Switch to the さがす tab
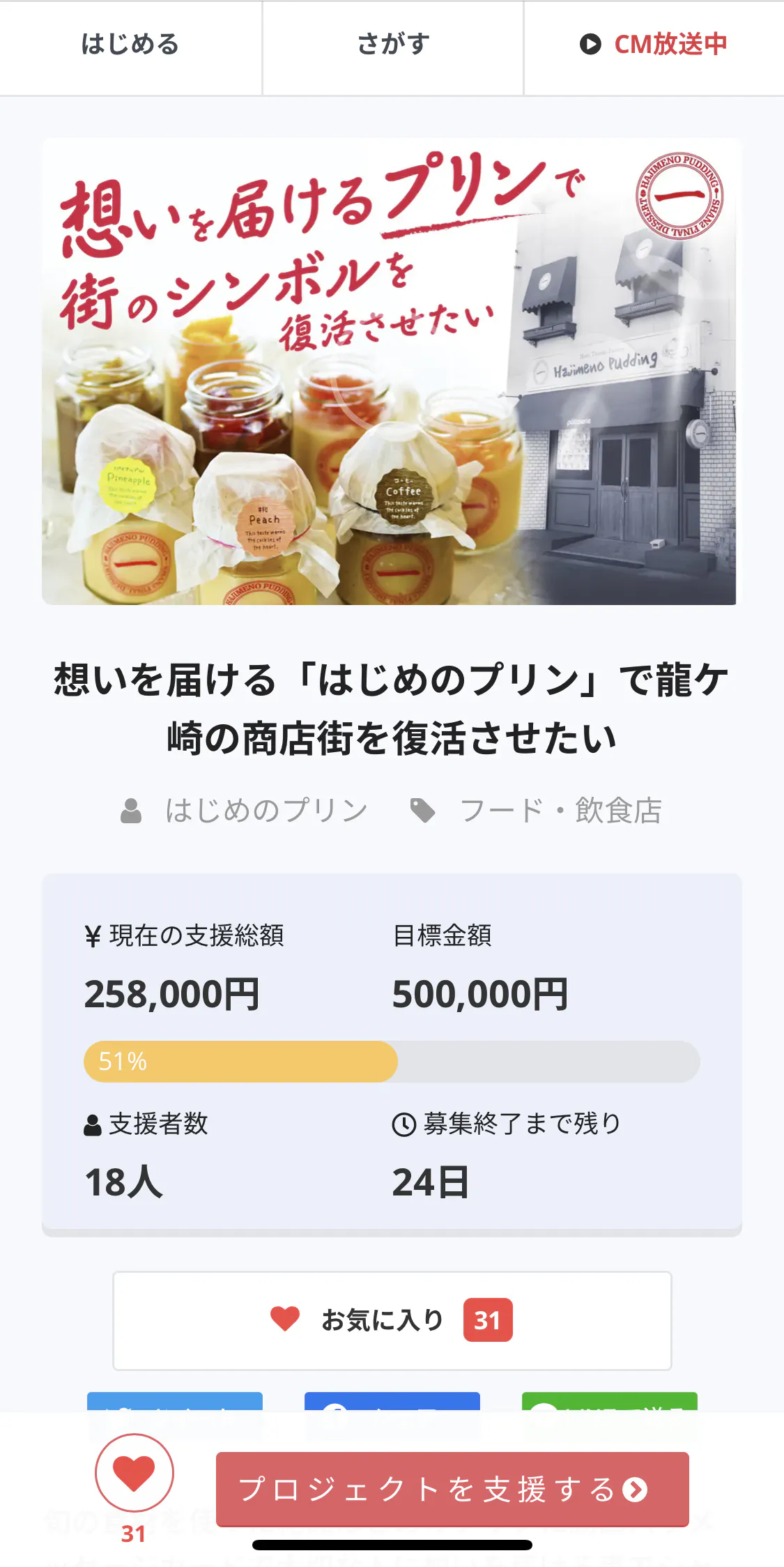 coord(393,45)
